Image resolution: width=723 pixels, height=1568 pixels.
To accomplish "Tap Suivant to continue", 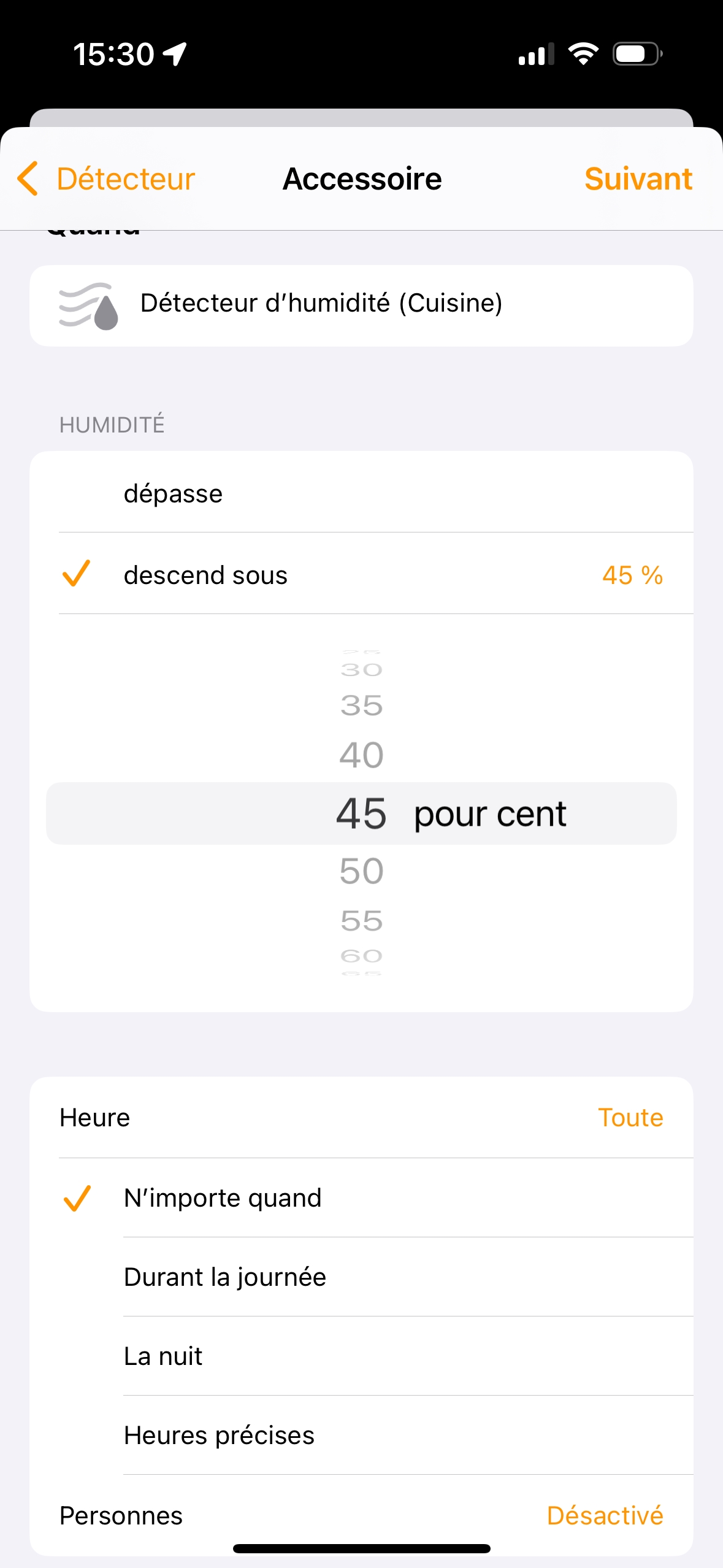I will [x=638, y=179].
